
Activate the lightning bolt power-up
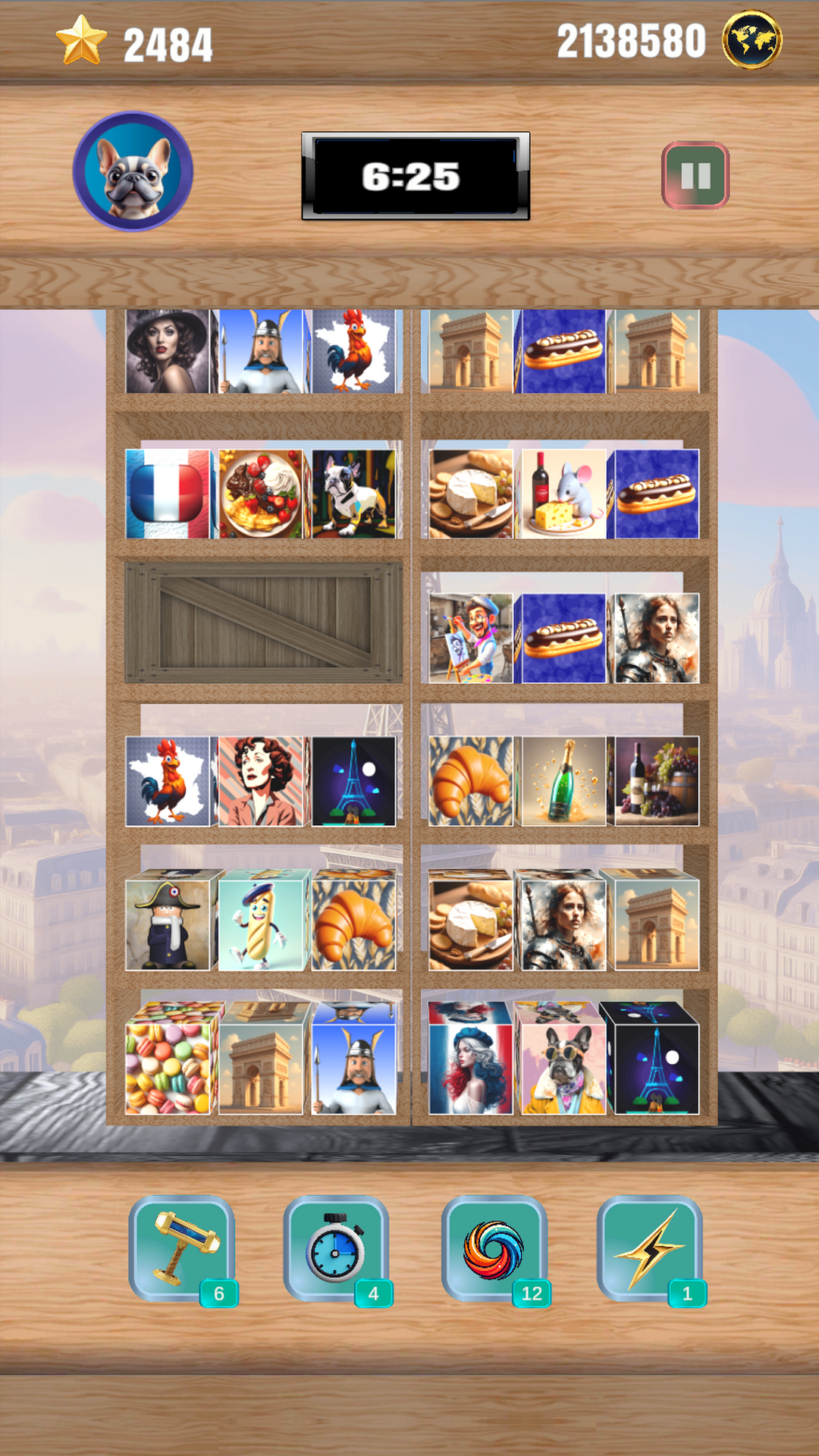[650, 1249]
